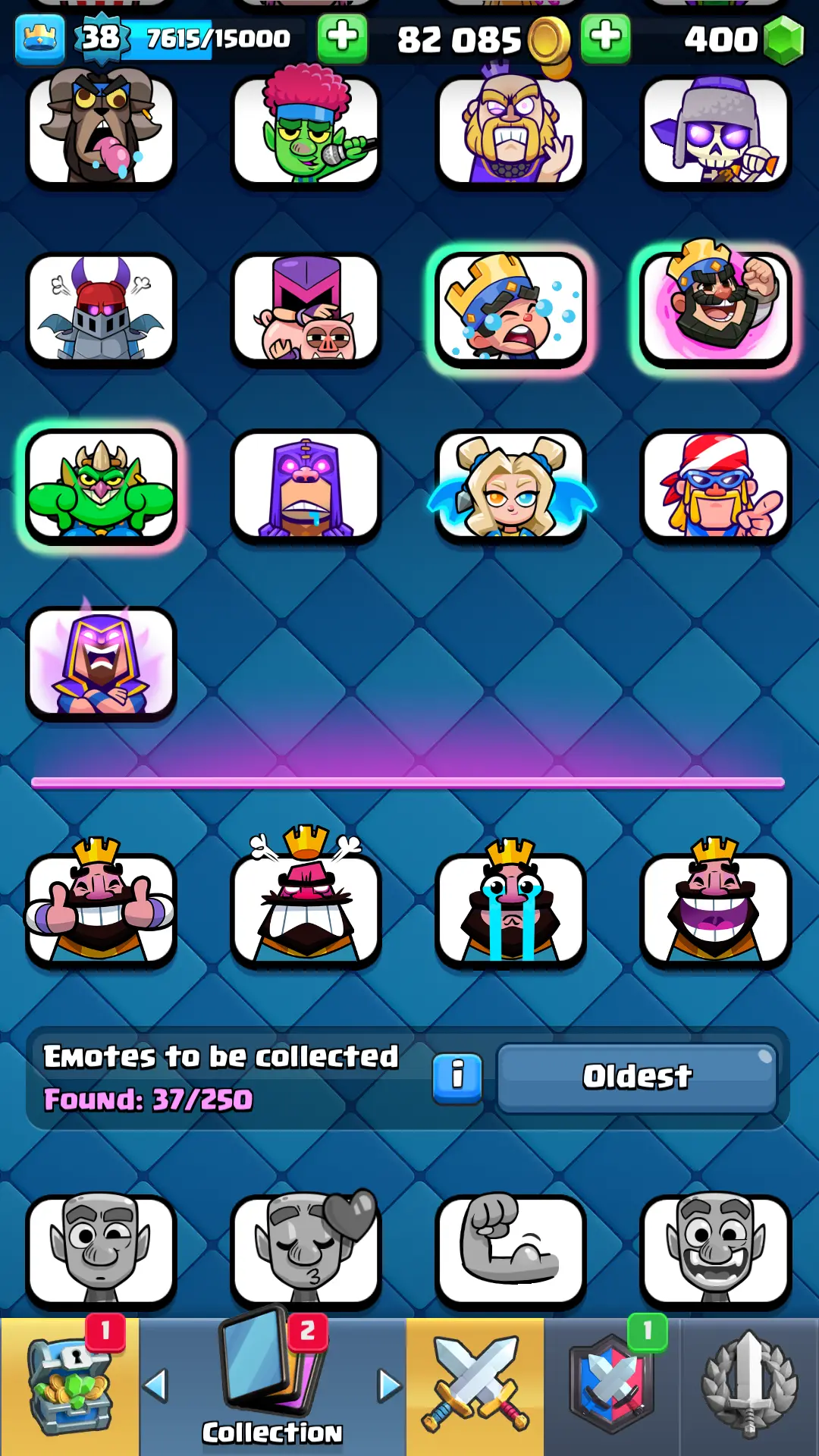View the locked flexing arm emote
Screen dimensions: 819x1456
pos(510,1251)
